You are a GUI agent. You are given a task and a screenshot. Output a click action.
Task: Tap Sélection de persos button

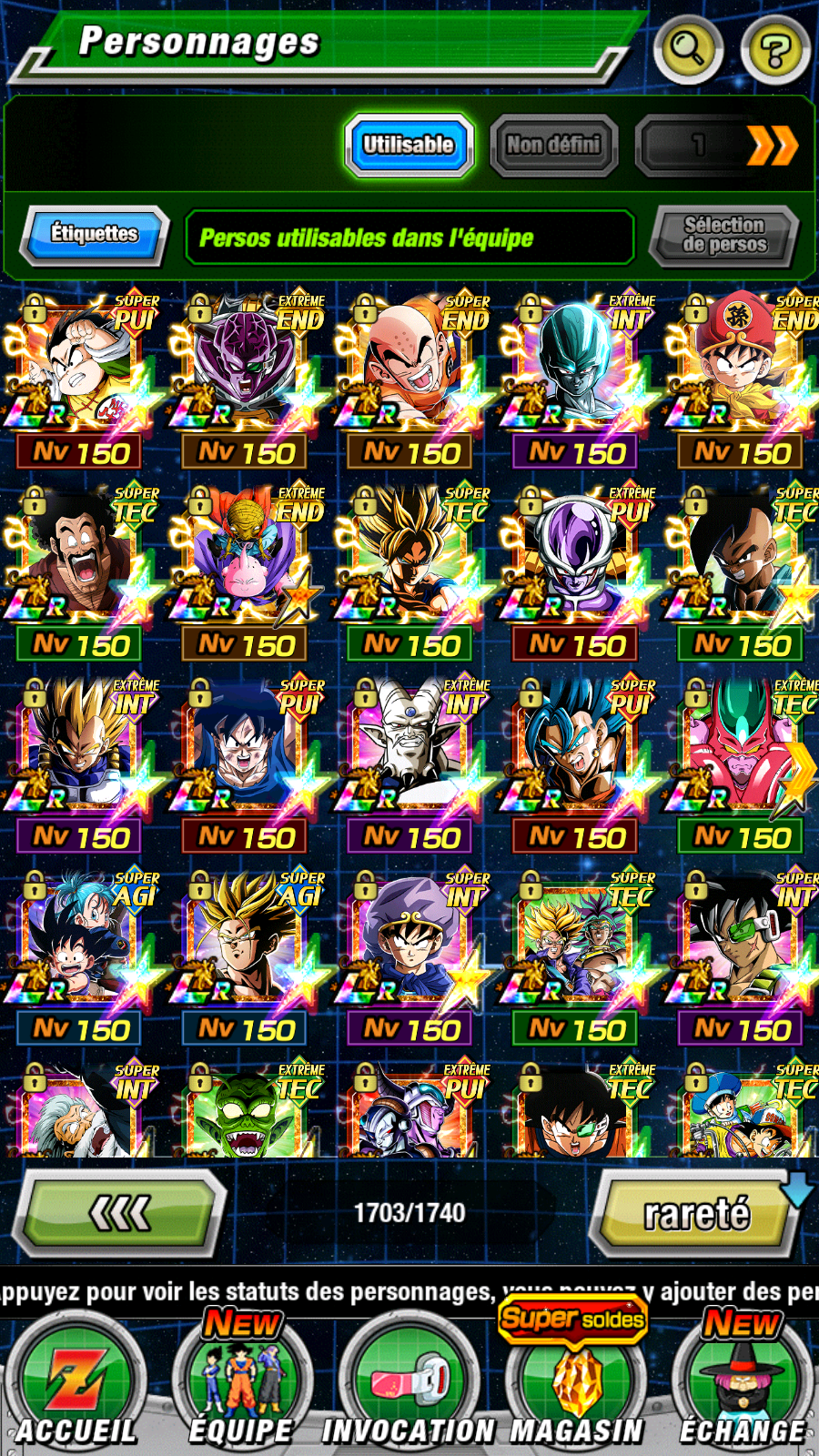[x=724, y=235]
